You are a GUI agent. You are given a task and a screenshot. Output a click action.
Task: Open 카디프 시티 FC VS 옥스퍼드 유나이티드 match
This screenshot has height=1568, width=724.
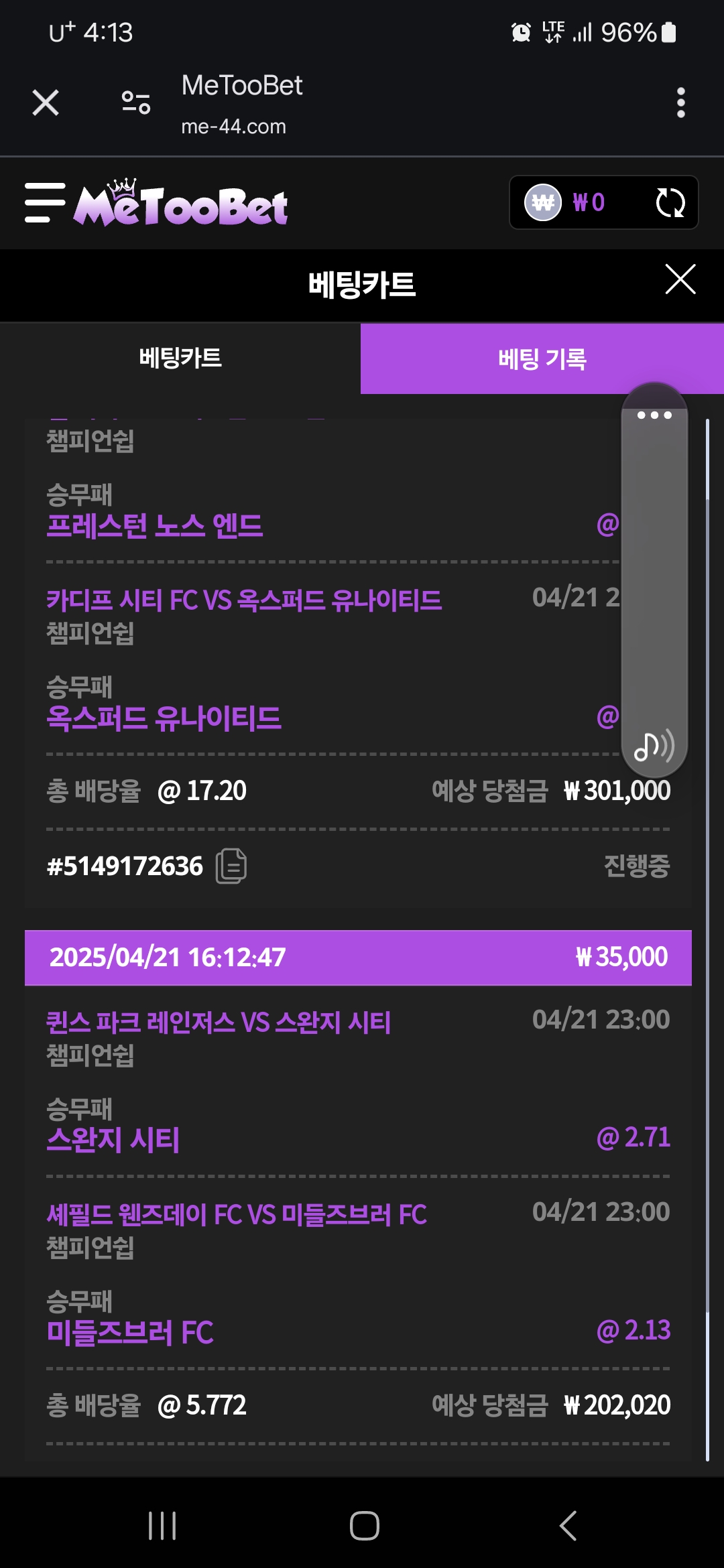pyautogui.click(x=244, y=600)
